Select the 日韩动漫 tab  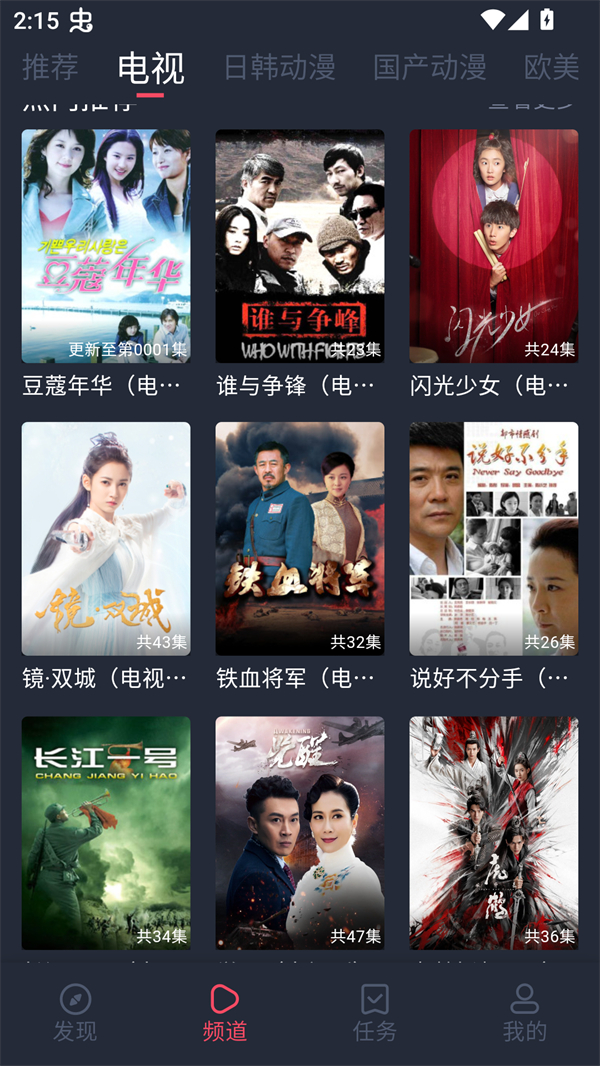279,67
